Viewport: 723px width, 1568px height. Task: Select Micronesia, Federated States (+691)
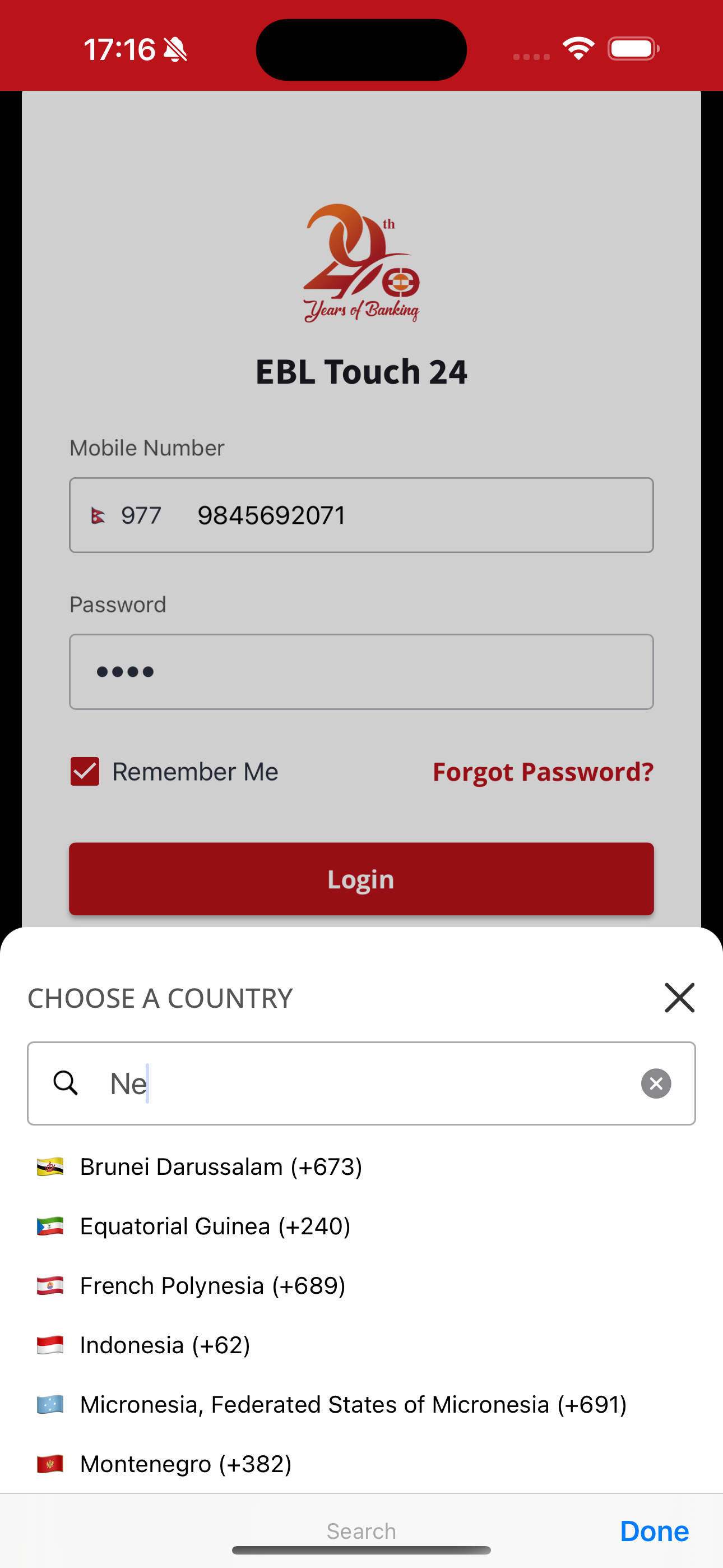(353, 1404)
